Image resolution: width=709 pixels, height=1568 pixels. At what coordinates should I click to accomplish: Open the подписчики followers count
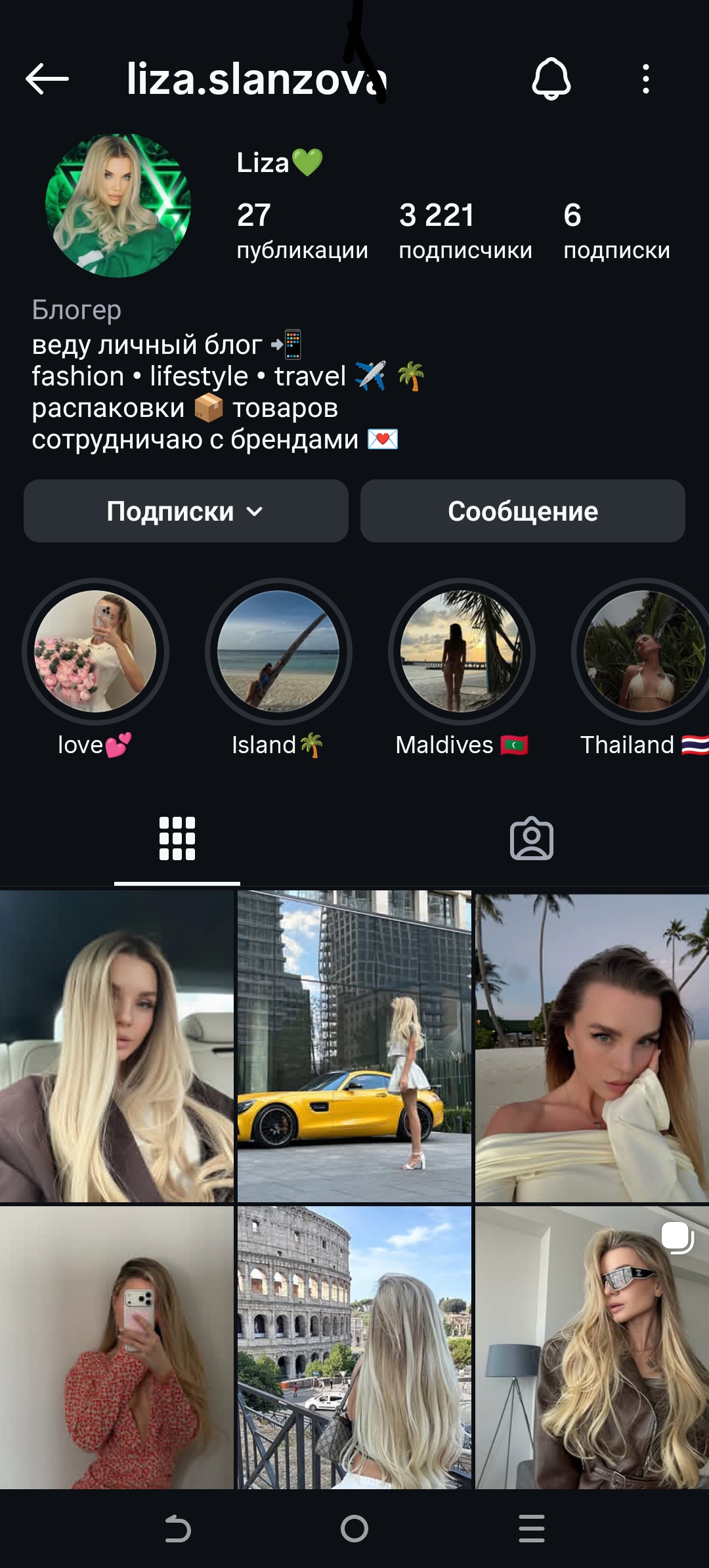click(x=465, y=229)
